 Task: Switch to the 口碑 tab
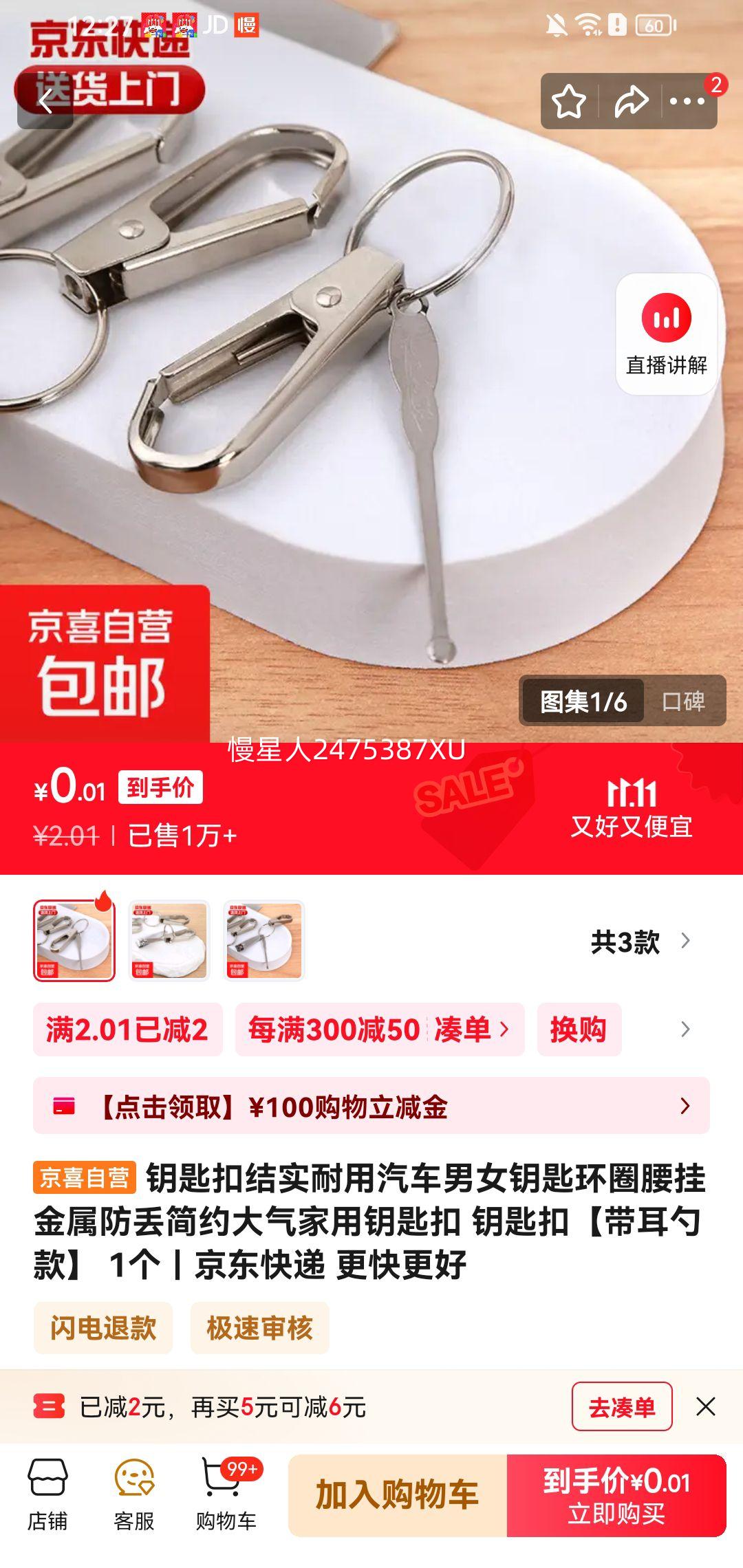click(x=683, y=701)
